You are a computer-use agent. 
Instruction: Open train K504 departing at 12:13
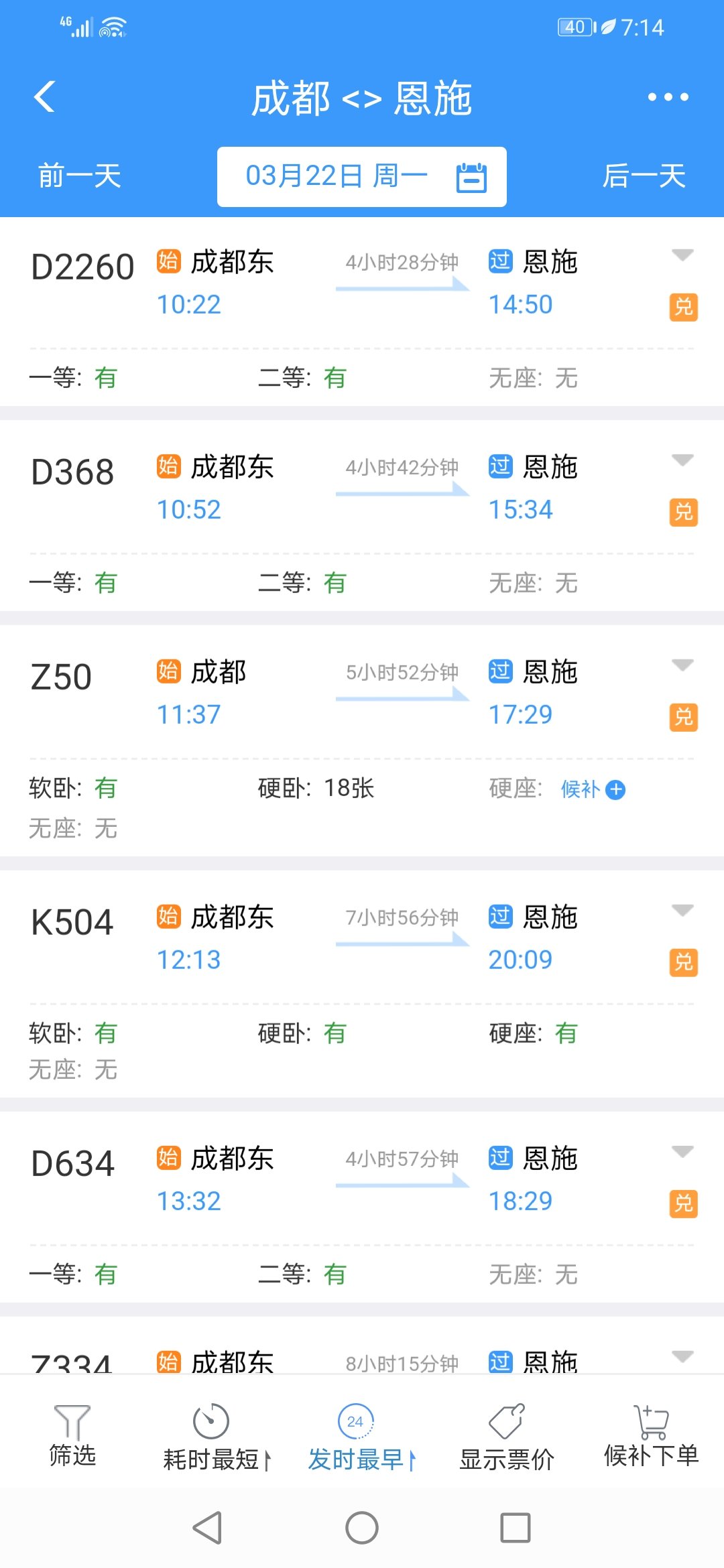click(x=362, y=984)
